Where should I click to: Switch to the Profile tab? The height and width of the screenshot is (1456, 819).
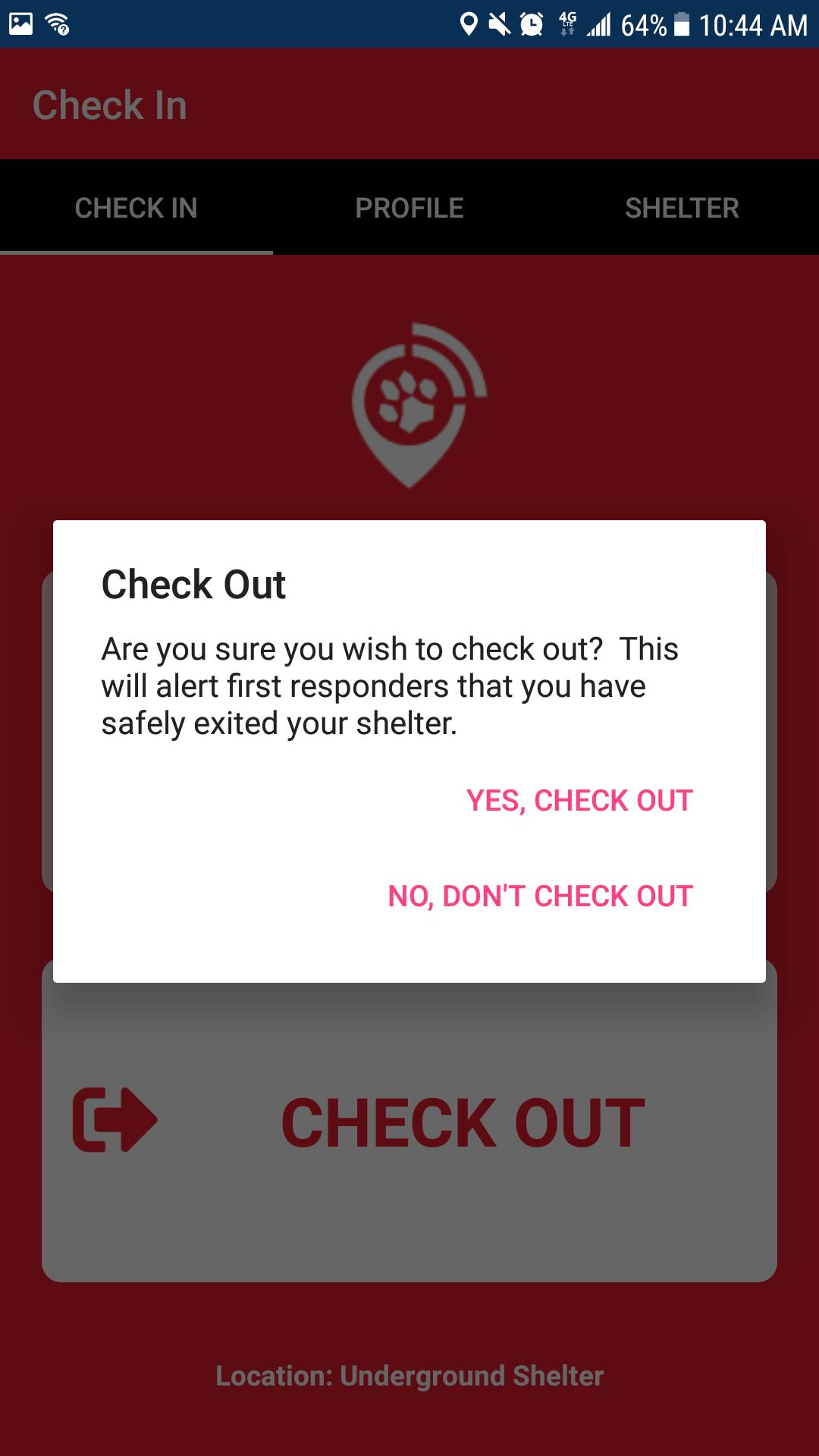point(409,208)
